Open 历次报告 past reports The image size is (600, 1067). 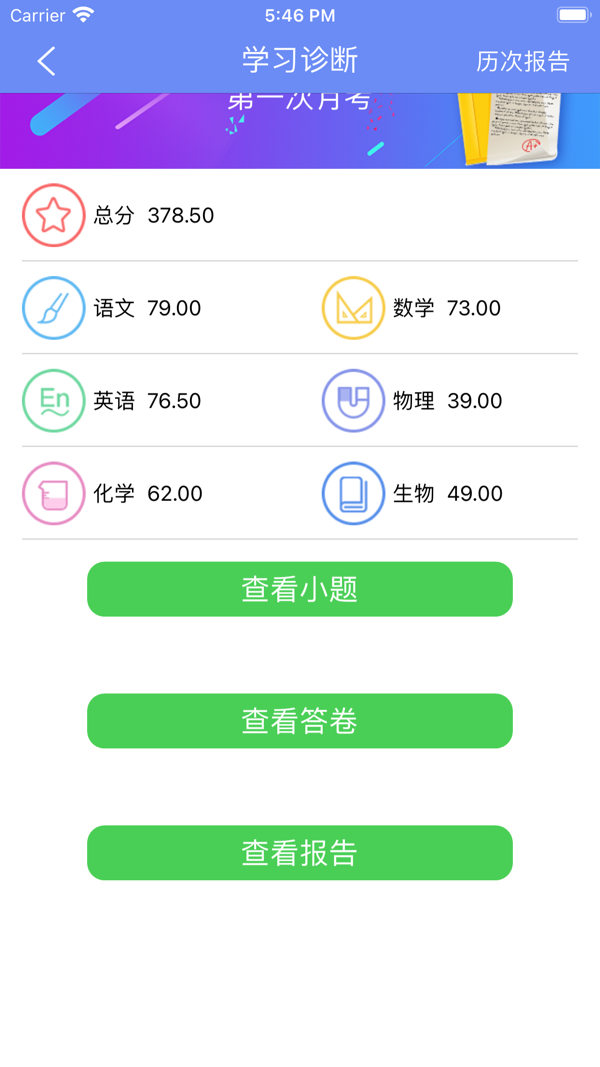point(522,61)
